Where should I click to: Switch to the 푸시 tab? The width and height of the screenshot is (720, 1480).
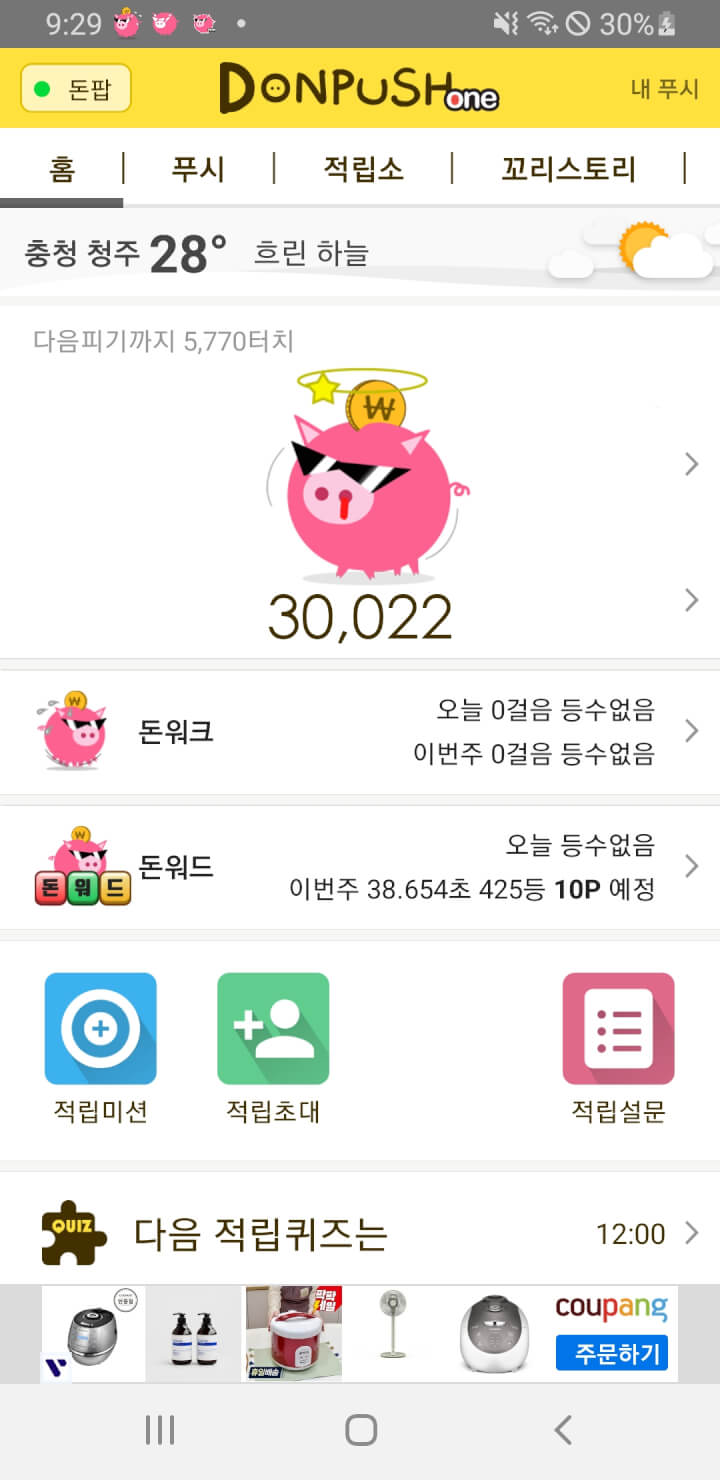(x=198, y=169)
